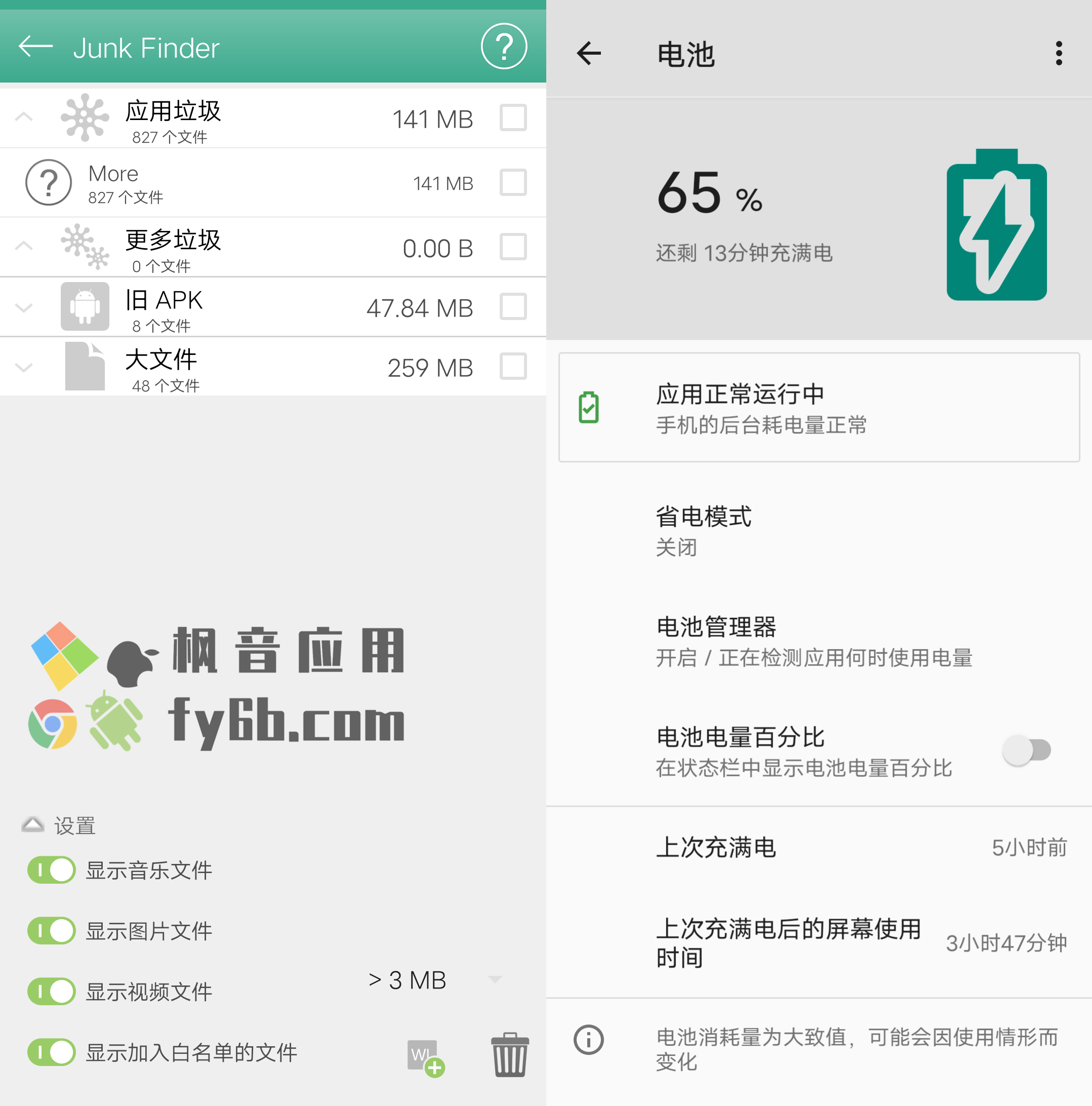Turn off 显示音乐文件
This screenshot has width=1092, height=1106.
[x=52, y=870]
